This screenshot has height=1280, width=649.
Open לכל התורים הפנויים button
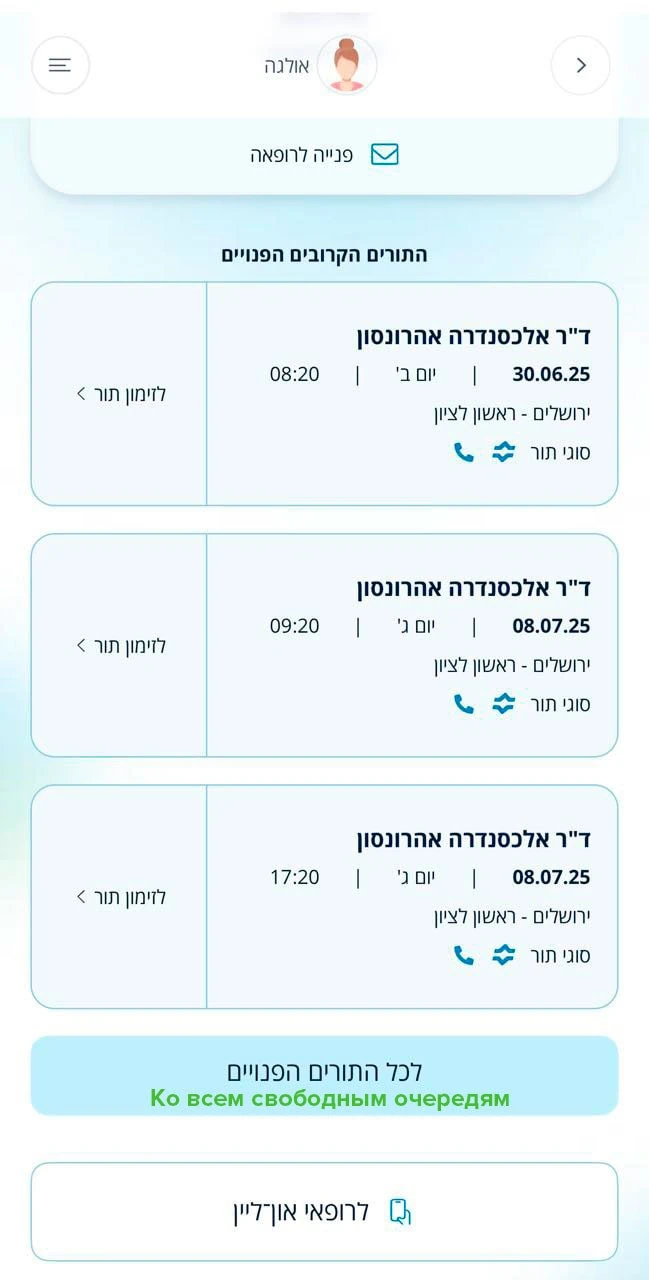point(324,1075)
